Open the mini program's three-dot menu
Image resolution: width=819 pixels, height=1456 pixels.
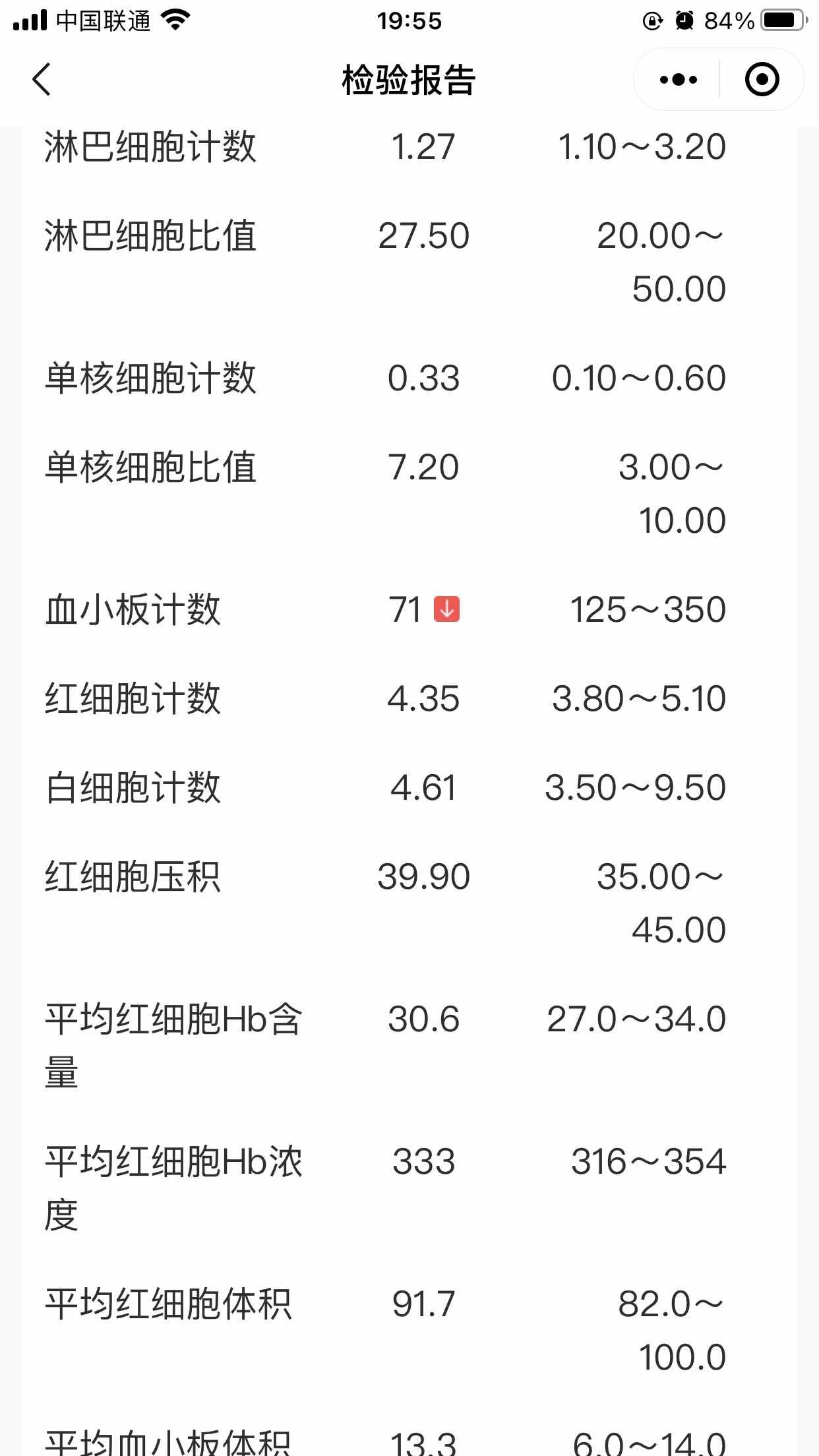[x=678, y=80]
